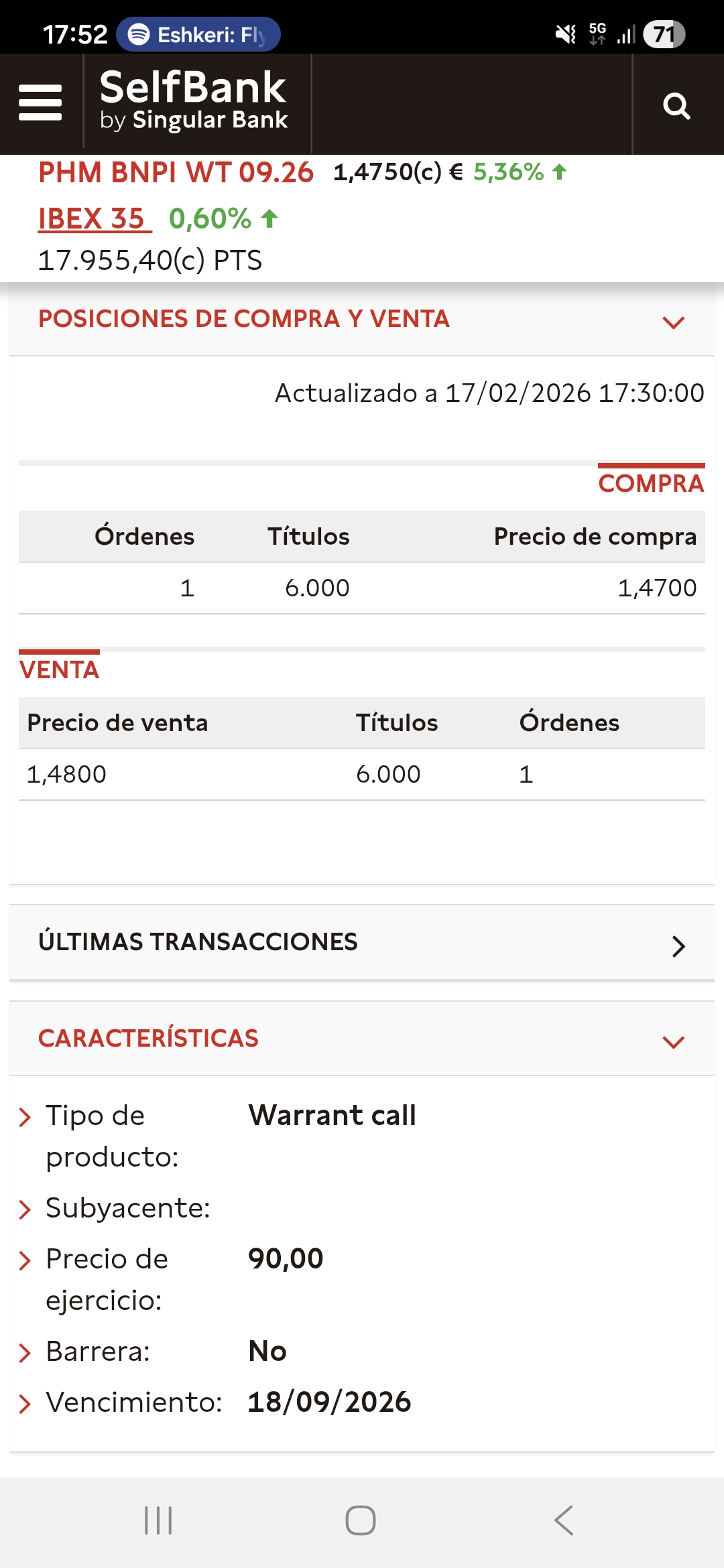The image size is (724, 1568).
Task: Collapse the Características section
Action: pos(673,1041)
